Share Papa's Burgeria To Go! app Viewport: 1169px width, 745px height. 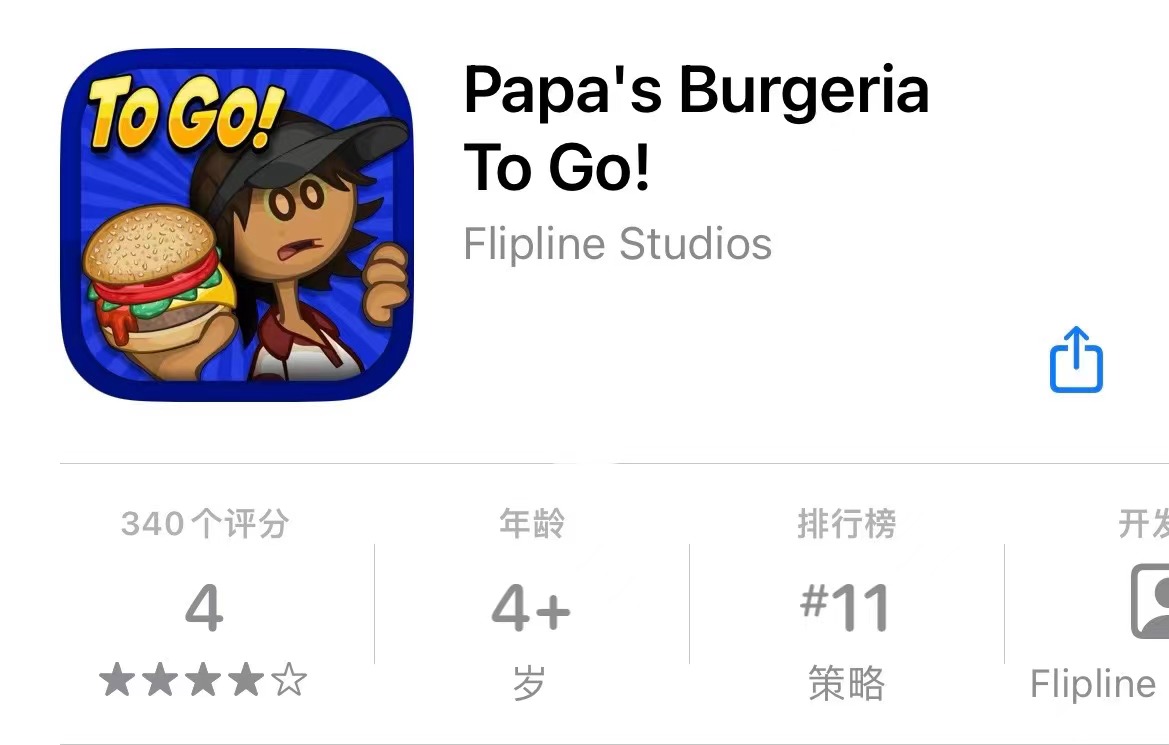(x=1076, y=359)
